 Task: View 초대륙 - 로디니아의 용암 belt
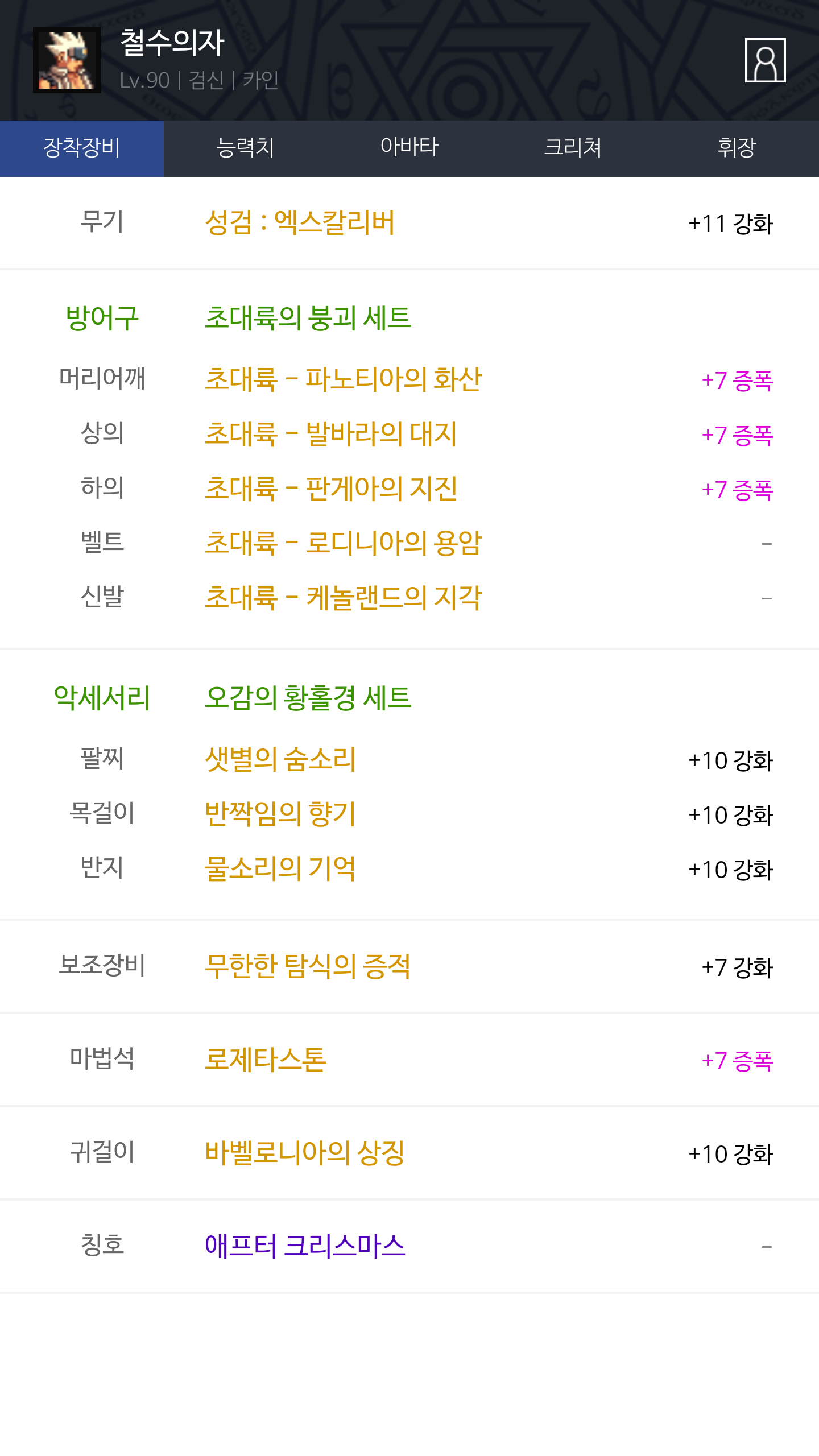click(x=344, y=543)
